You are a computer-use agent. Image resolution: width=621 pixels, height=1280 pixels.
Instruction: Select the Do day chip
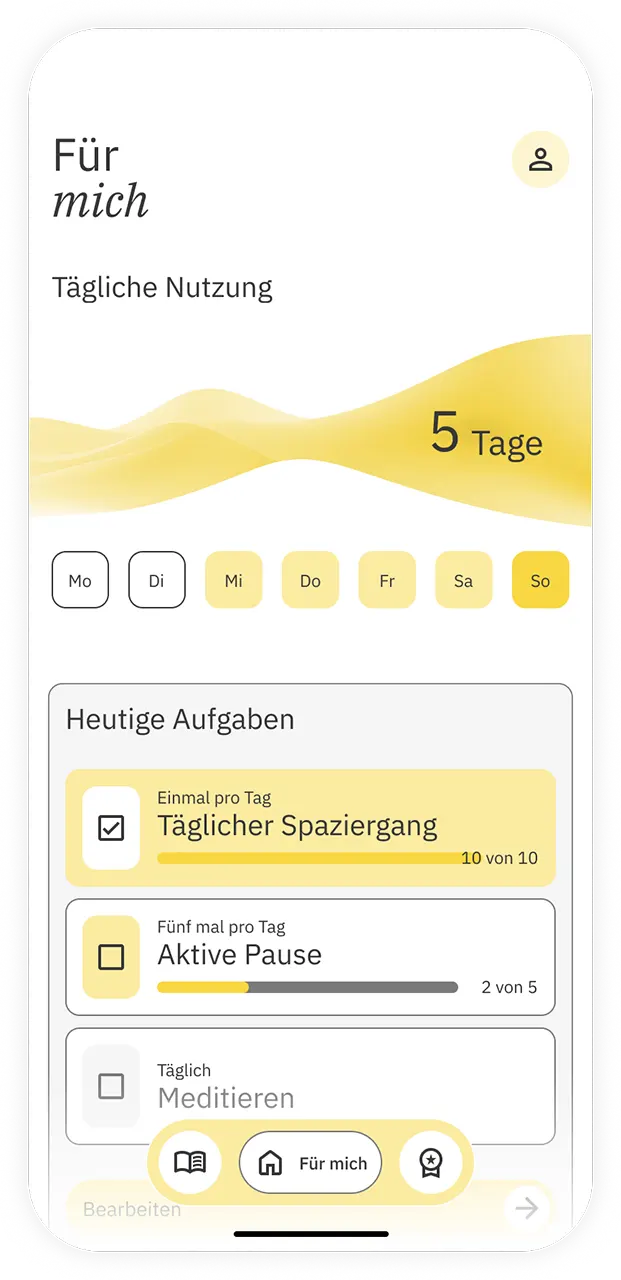310,580
